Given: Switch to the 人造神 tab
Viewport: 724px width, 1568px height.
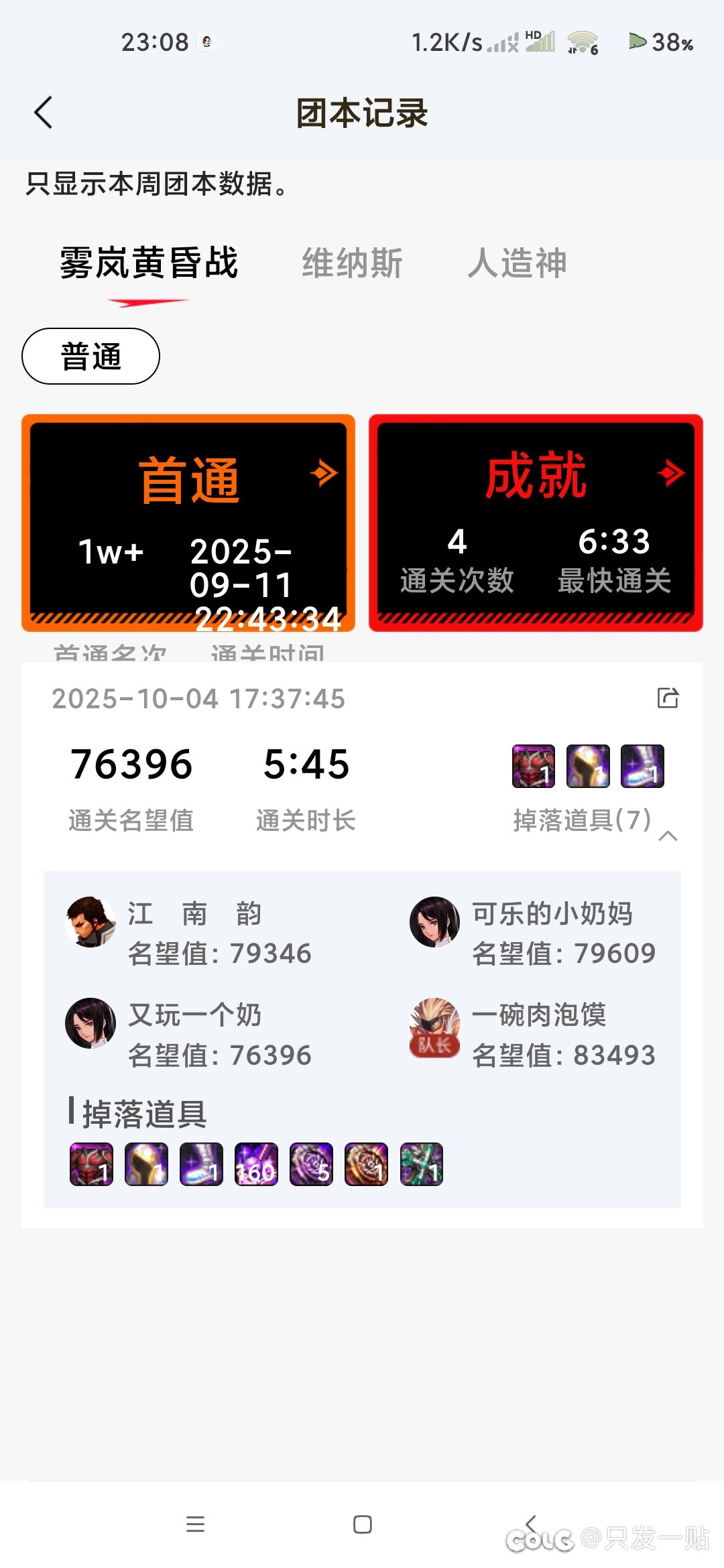Looking at the screenshot, I should pos(517,263).
